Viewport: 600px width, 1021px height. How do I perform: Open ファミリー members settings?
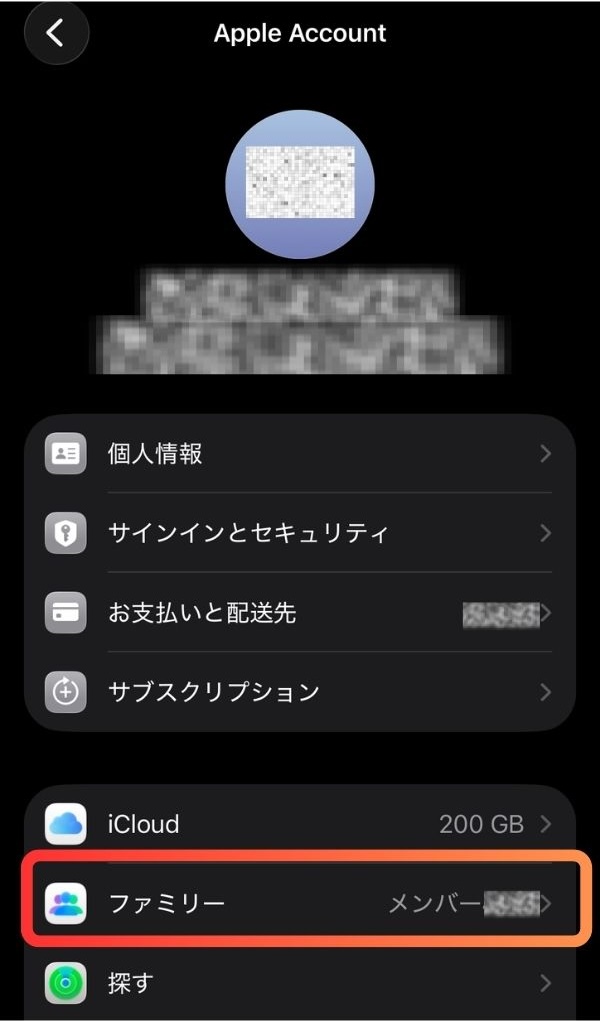pyautogui.click(x=300, y=904)
